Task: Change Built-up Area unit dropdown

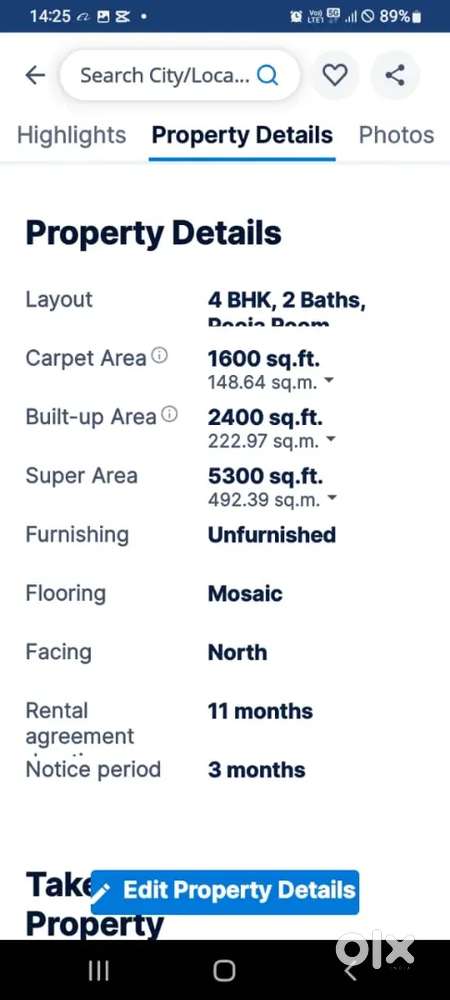Action: point(330,440)
